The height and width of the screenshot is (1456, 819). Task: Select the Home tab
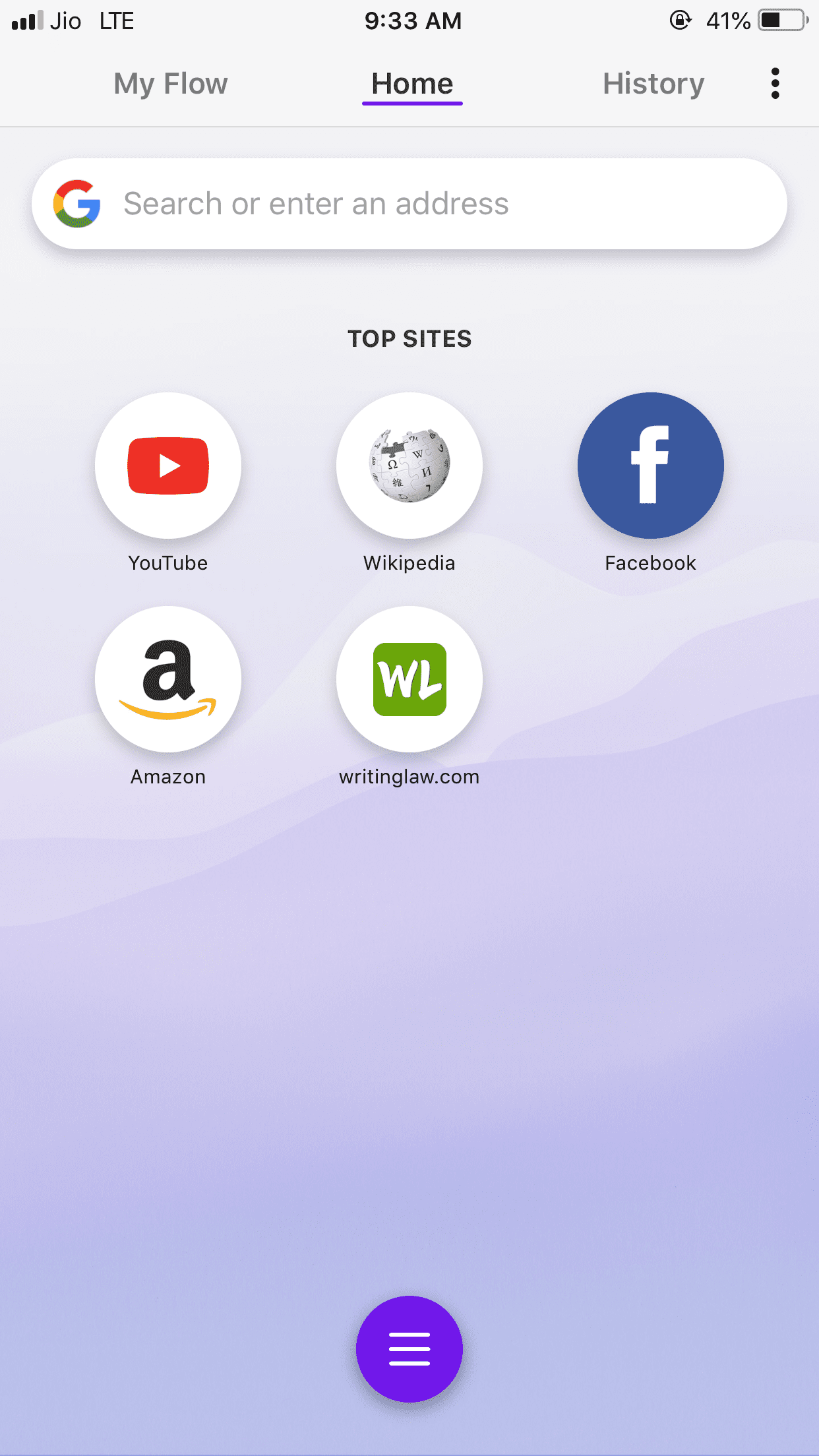(412, 84)
